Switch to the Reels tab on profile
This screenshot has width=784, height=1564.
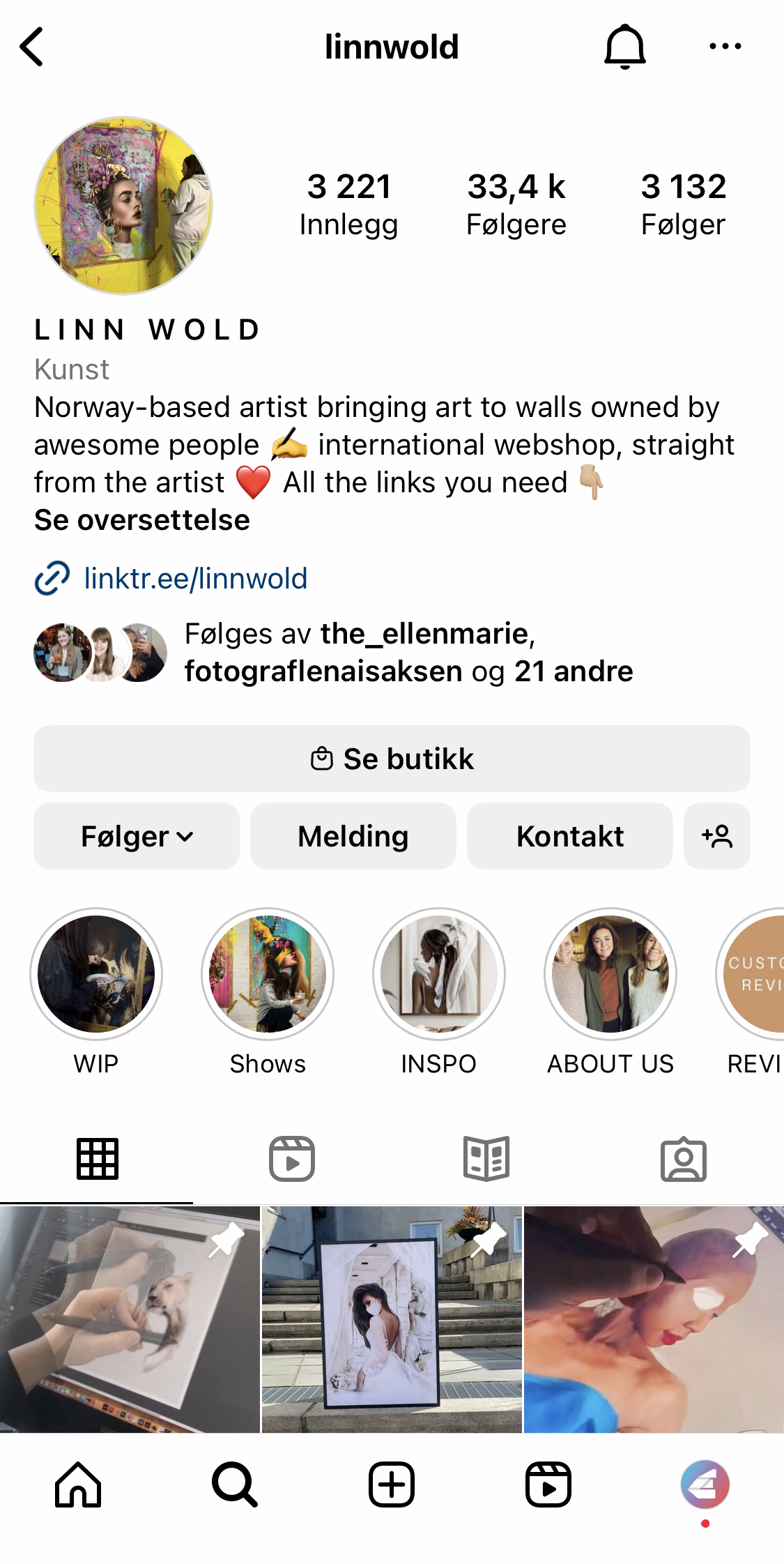tap(292, 1159)
